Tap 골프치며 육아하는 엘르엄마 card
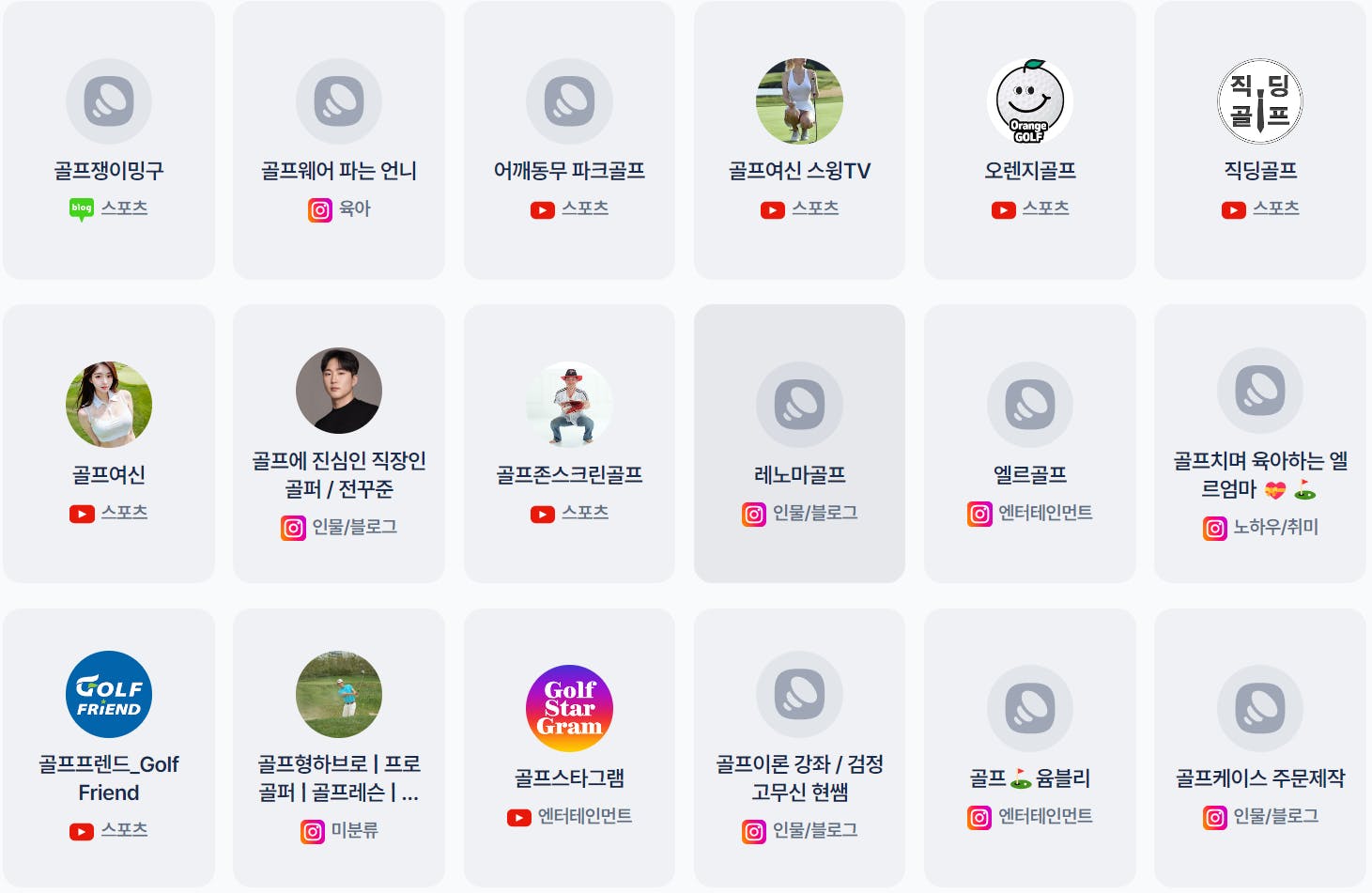The width and height of the screenshot is (1372, 893). coord(1260,443)
